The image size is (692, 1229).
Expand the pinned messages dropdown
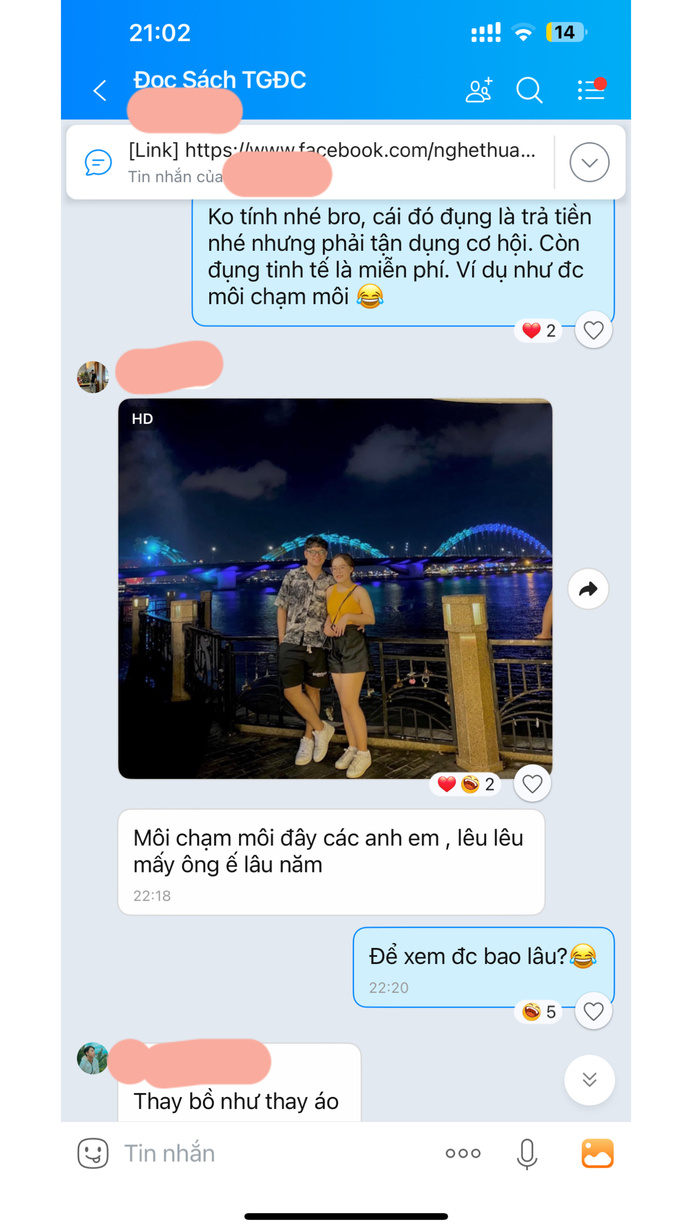click(589, 162)
